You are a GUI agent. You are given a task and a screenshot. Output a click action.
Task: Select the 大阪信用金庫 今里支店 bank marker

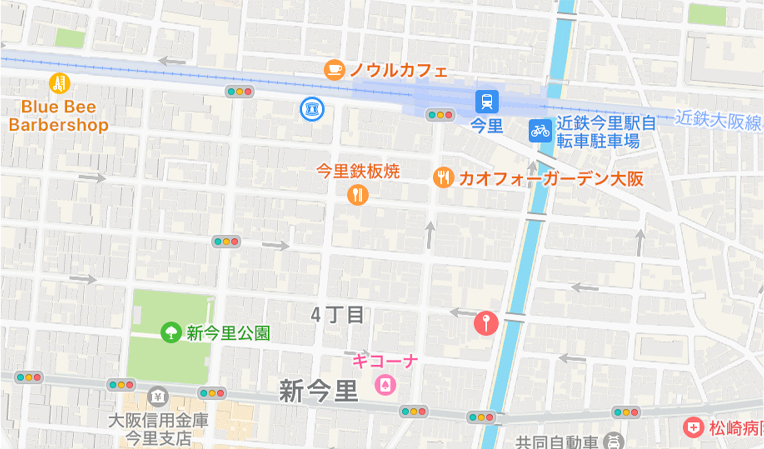point(158,399)
